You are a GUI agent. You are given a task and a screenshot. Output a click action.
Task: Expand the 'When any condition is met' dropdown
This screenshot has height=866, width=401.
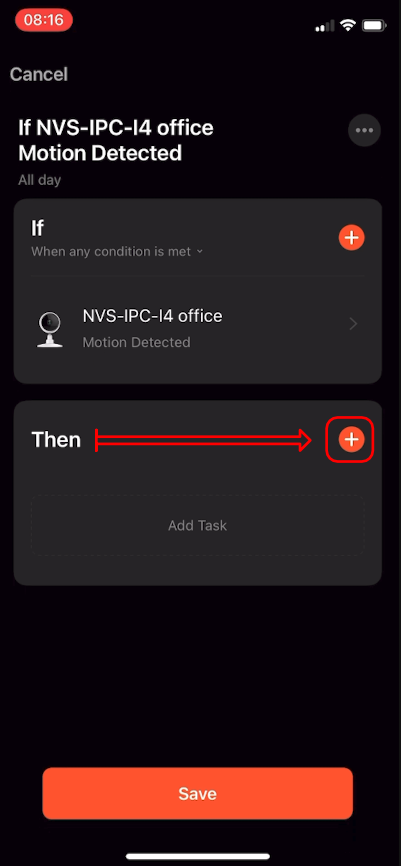pyautogui.click(x=117, y=251)
